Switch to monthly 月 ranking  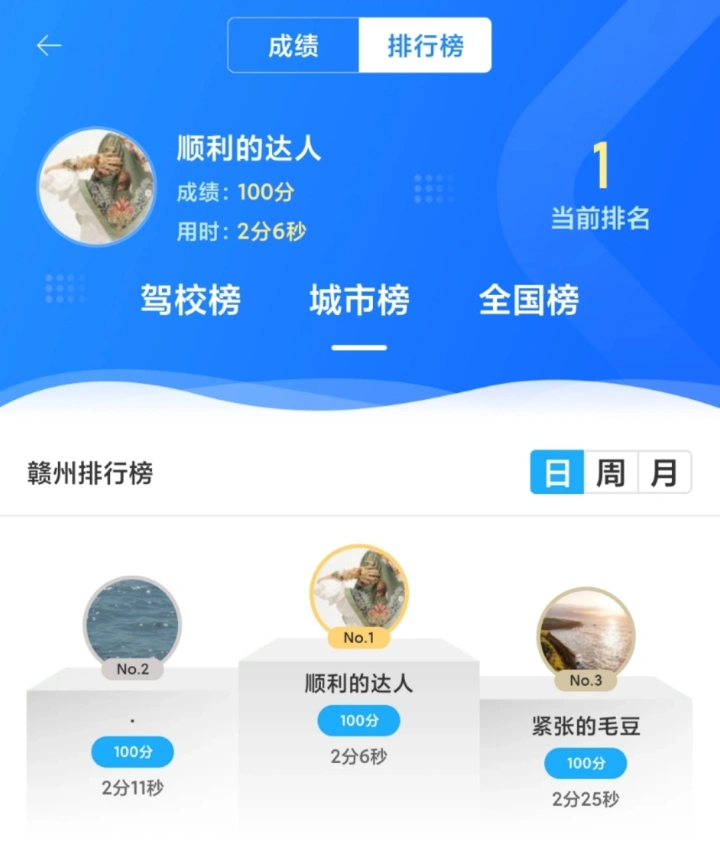[664, 472]
